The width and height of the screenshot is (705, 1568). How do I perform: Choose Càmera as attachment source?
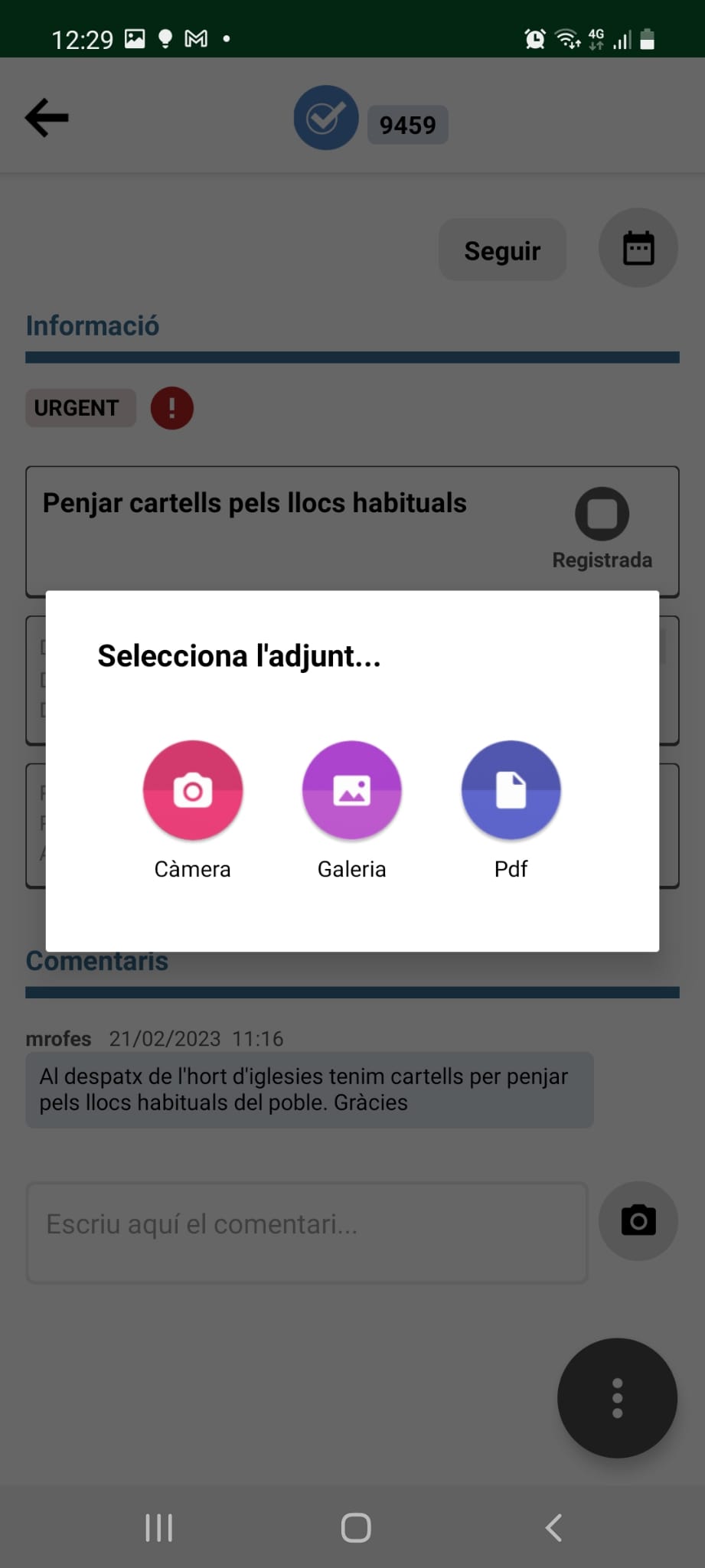[193, 791]
